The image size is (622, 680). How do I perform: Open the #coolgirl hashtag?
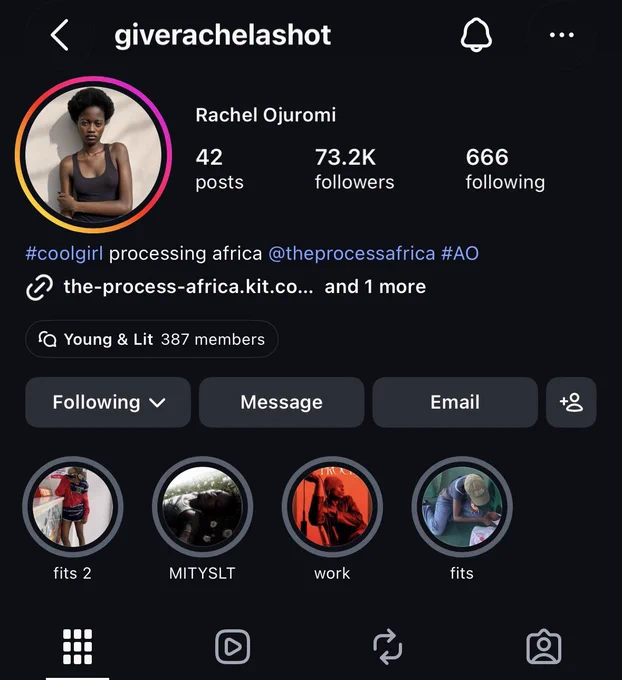click(64, 253)
